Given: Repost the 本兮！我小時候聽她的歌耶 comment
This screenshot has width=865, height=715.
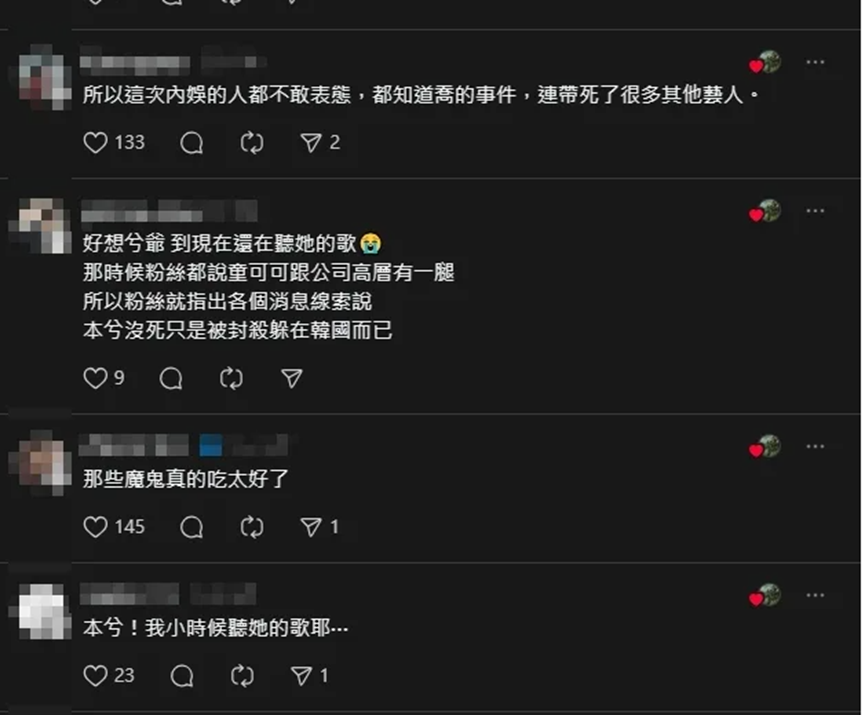Looking at the screenshot, I should pos(242,677).
